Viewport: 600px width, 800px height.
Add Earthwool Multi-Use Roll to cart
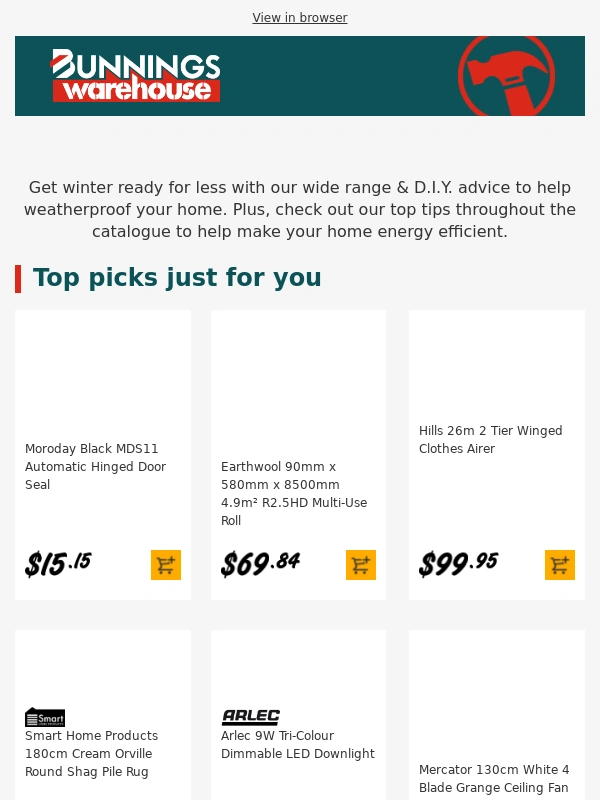click(x=360, y=565)
